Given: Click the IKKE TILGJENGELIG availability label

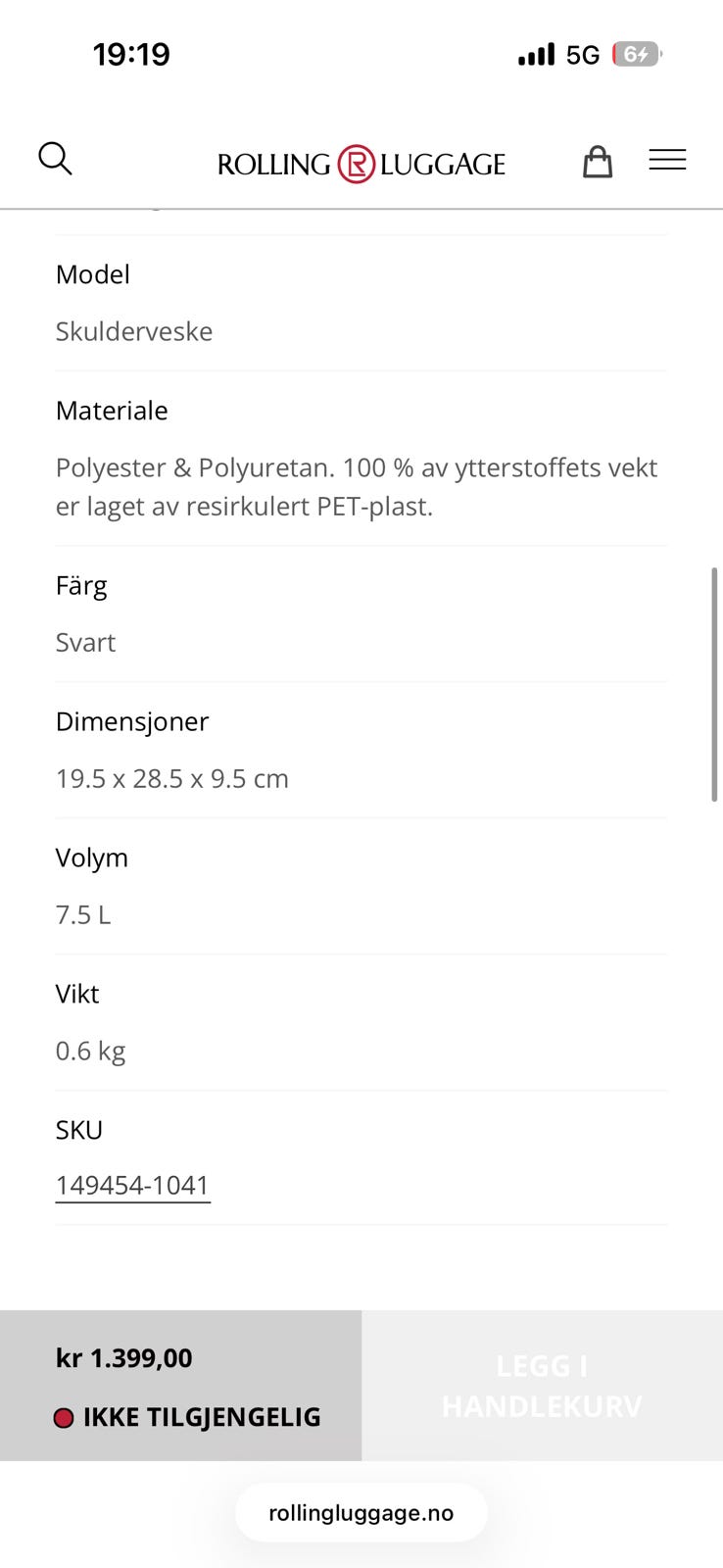Looking at the screenshot, I should tap(202, 1416).
